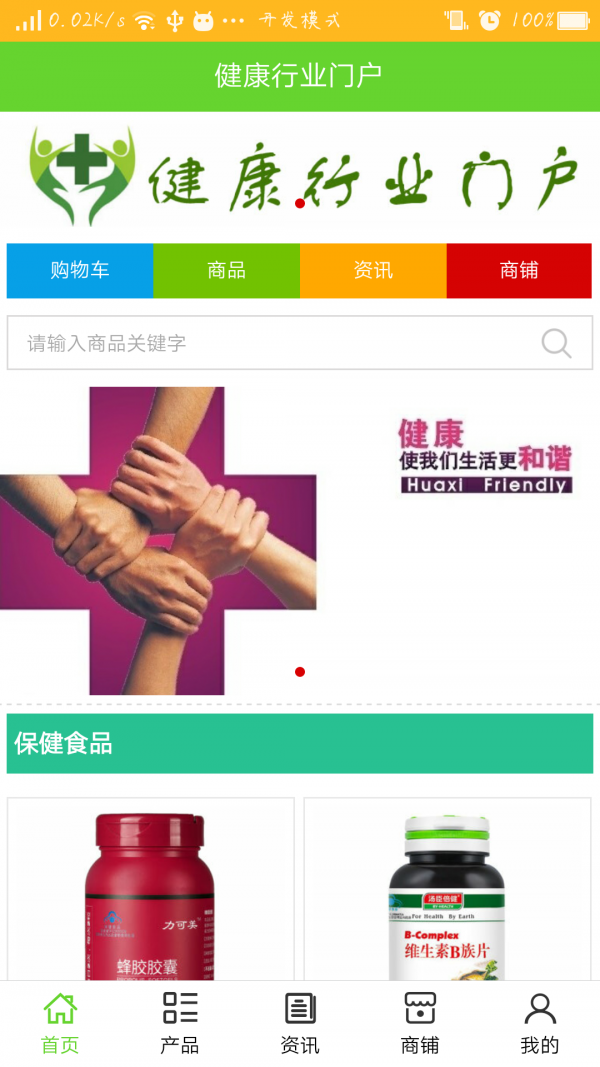The image size is (600, 1067).
Task: Tap the magnifier search icon
Action: coord(556,343)
